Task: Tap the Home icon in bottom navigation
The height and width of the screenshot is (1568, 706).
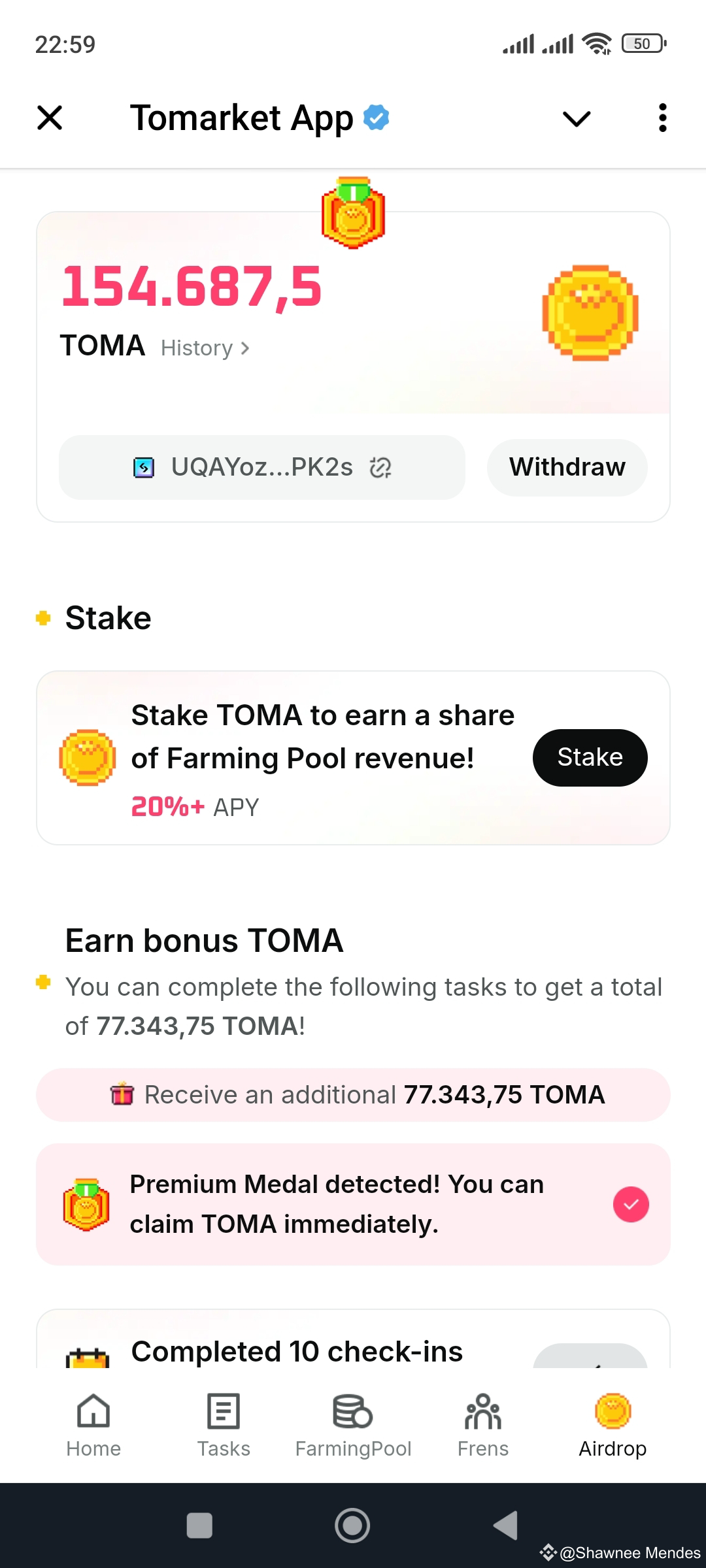Action: (92, 1411)
